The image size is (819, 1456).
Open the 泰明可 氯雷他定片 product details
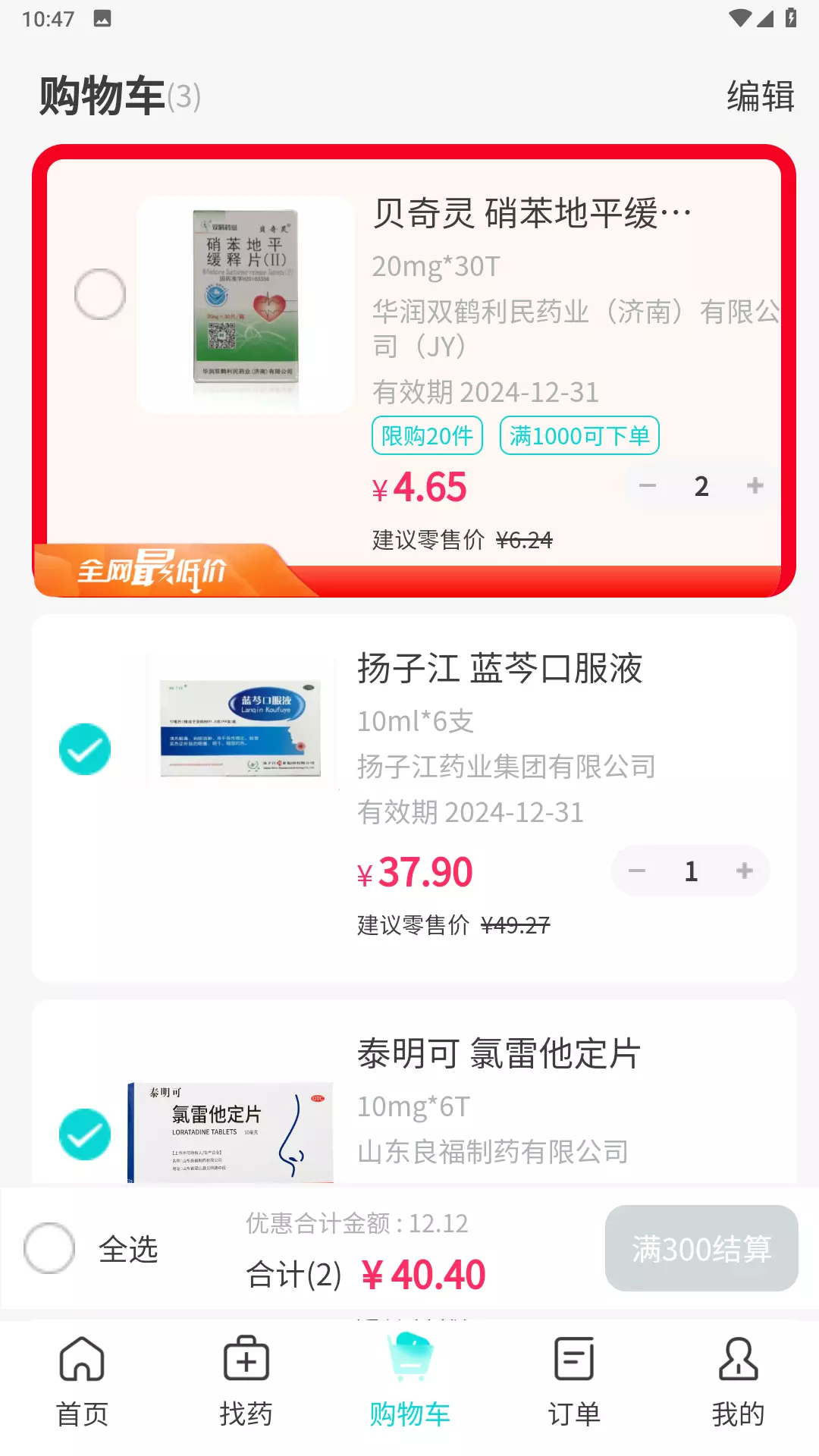pos(499,1053)
